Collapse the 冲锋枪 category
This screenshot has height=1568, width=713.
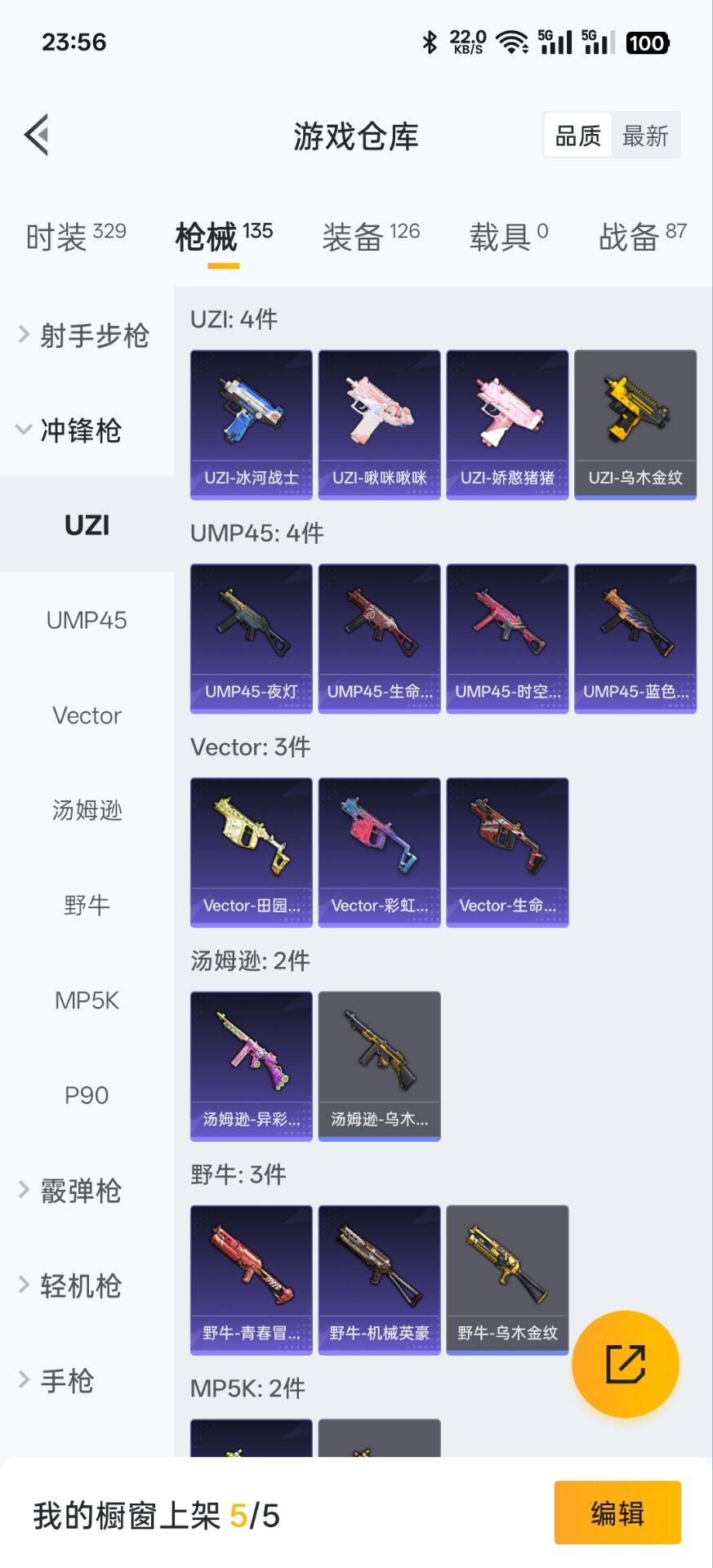70,430
